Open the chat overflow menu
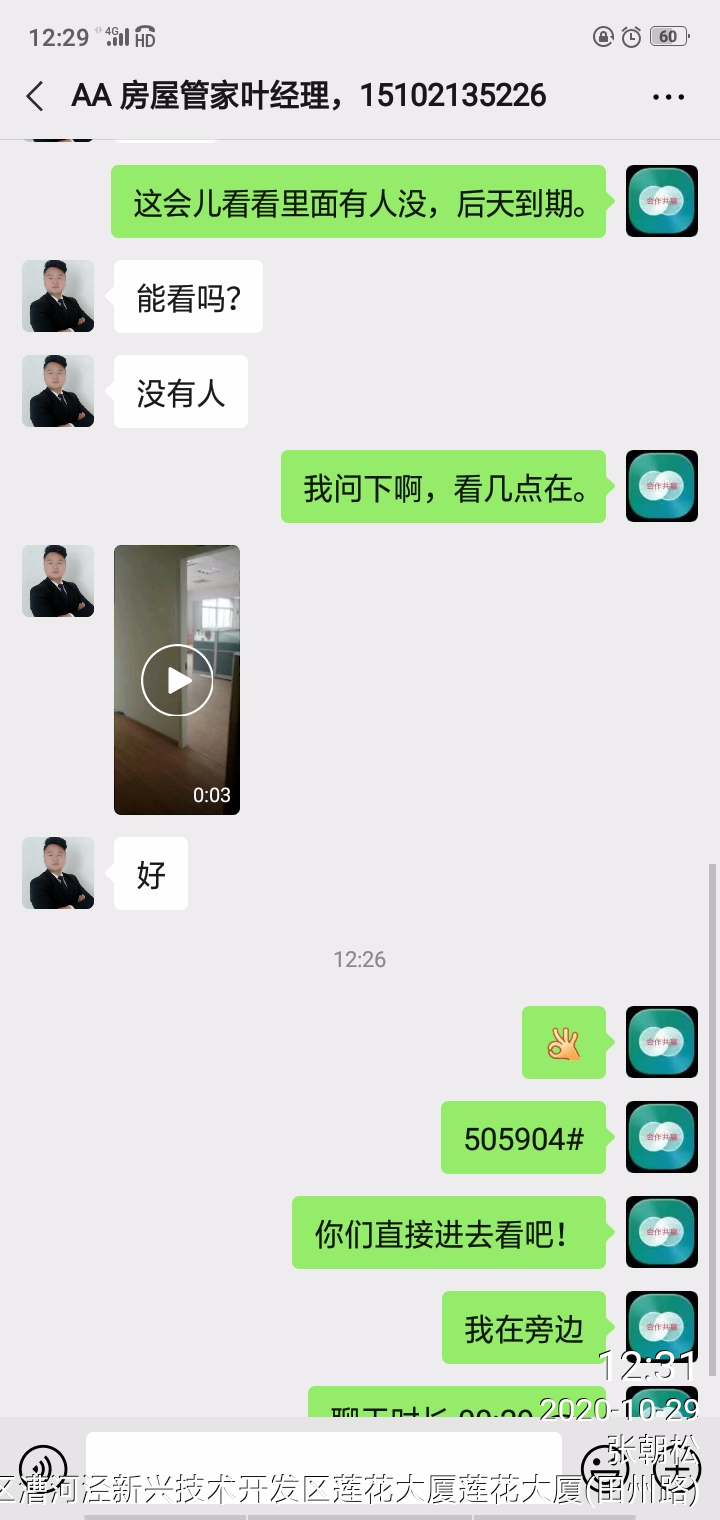720x1520 pixels. [x=668, y=97]
